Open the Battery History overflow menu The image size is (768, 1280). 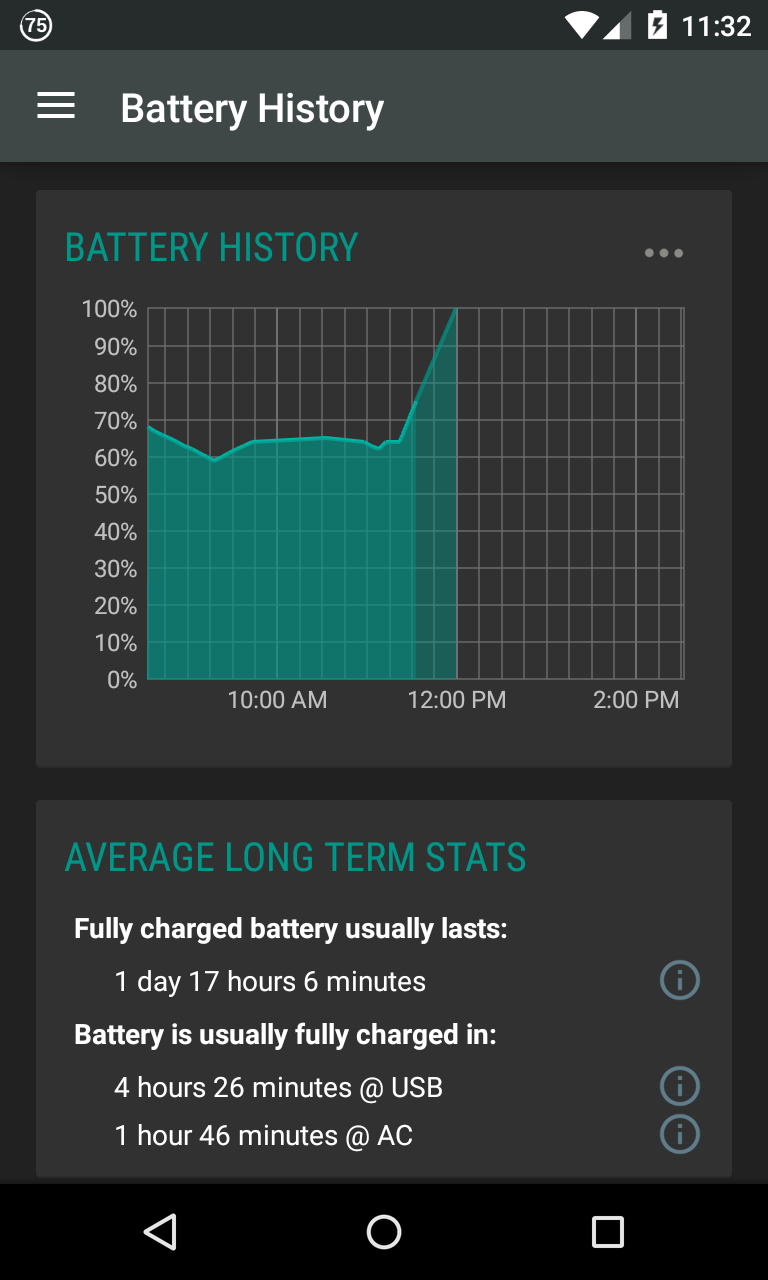(663, 253)
